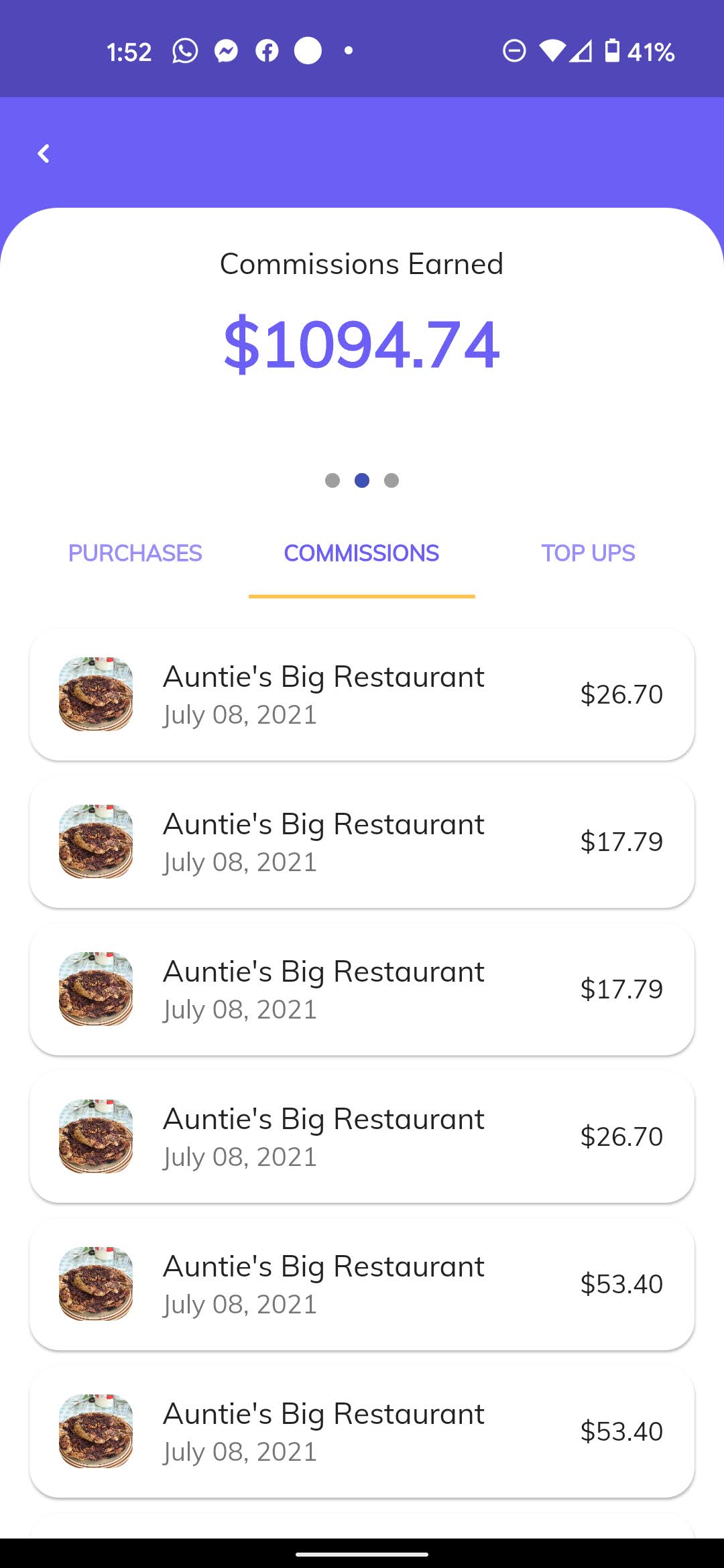The height and width of the screenshot is (1568, 724).
Task: Open the Top Ups tab
Action: (x=588, y=553)
